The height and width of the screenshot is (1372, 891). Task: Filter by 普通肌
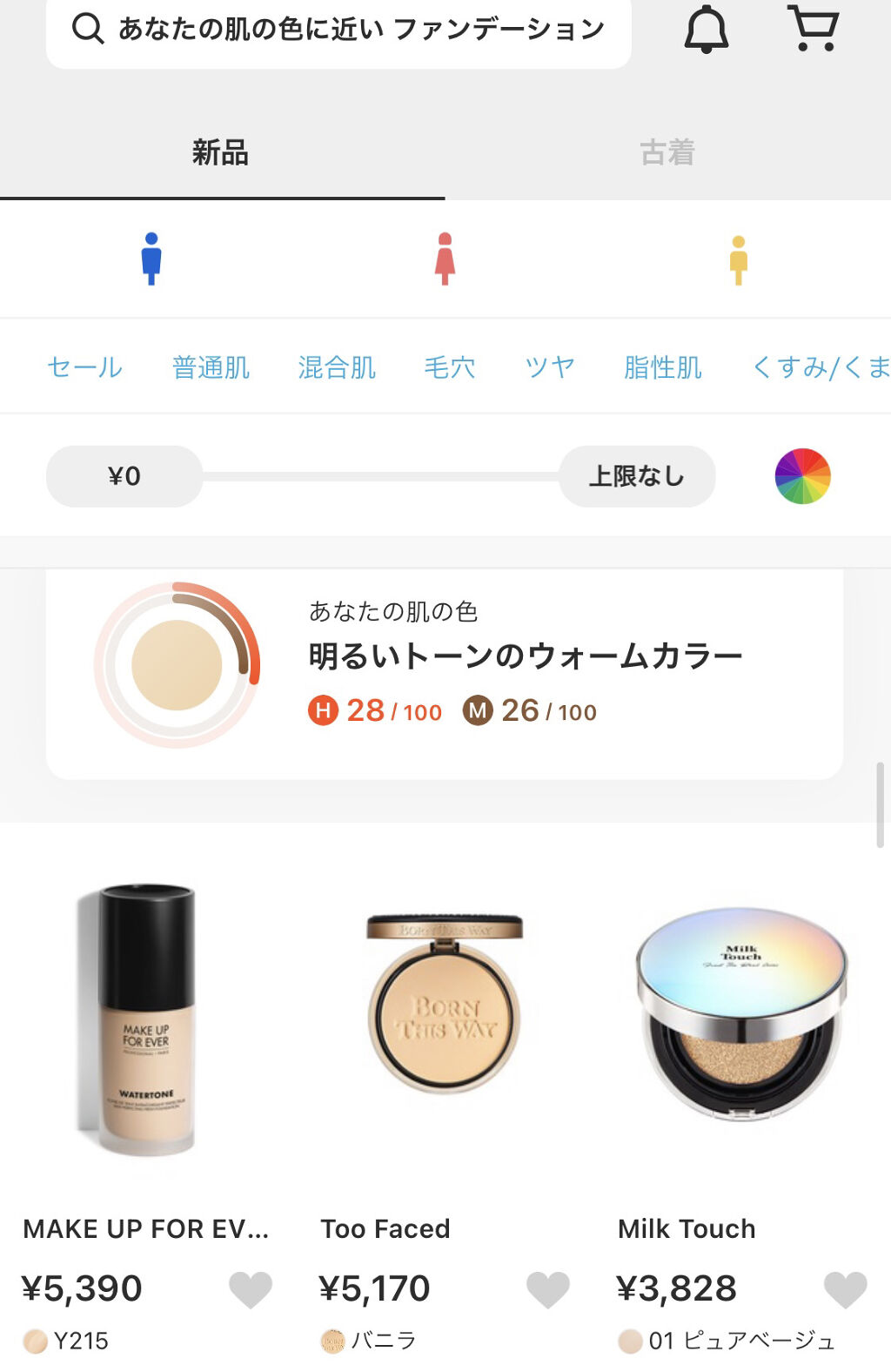[x=211, y=367]
